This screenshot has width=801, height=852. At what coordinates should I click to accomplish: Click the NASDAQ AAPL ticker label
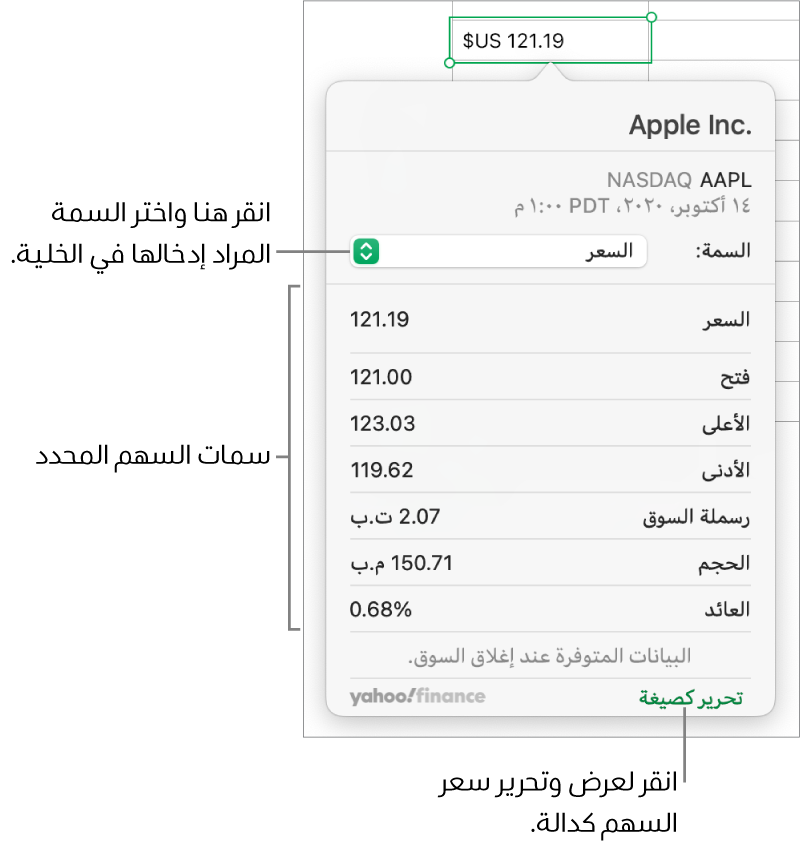point(678,180)
